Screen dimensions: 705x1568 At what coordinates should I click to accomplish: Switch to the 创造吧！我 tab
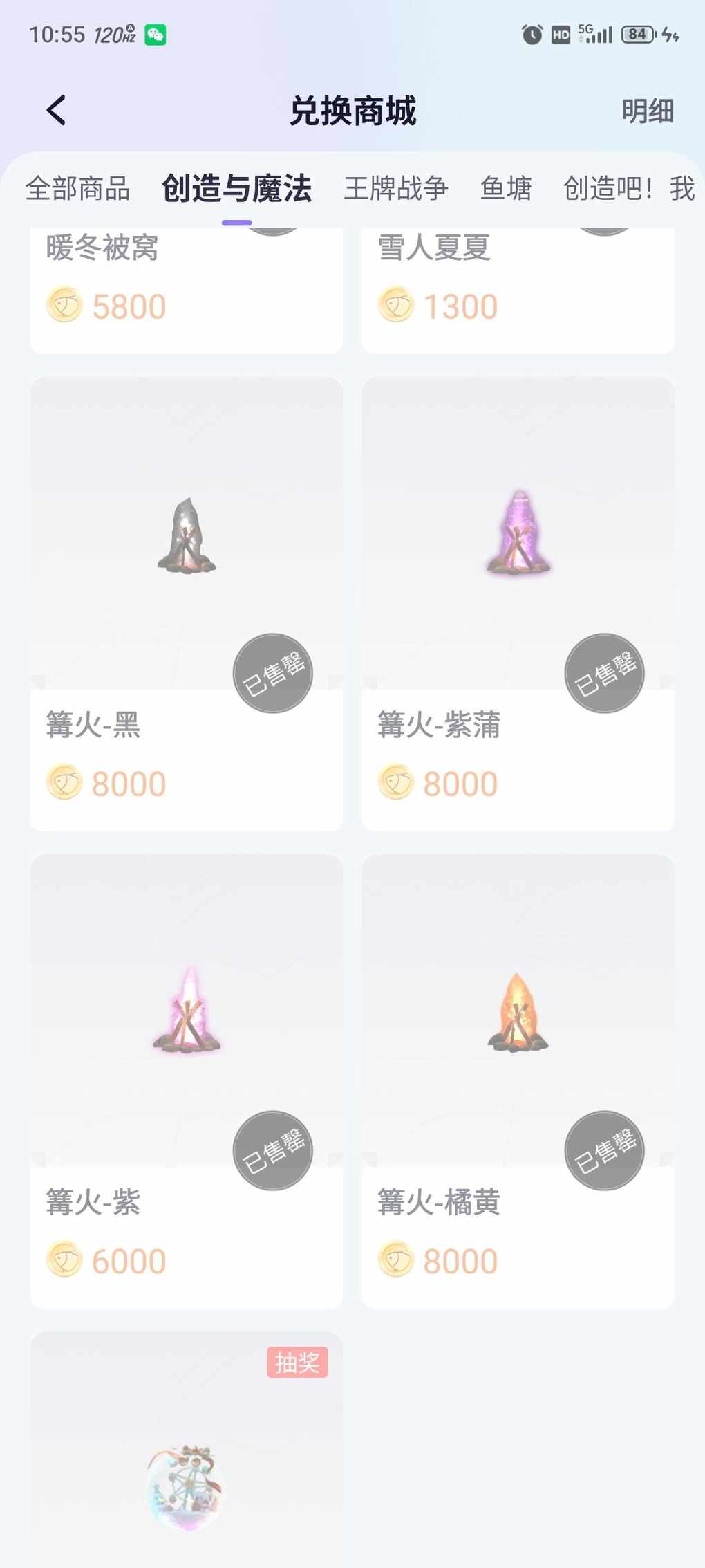[628, 188]
